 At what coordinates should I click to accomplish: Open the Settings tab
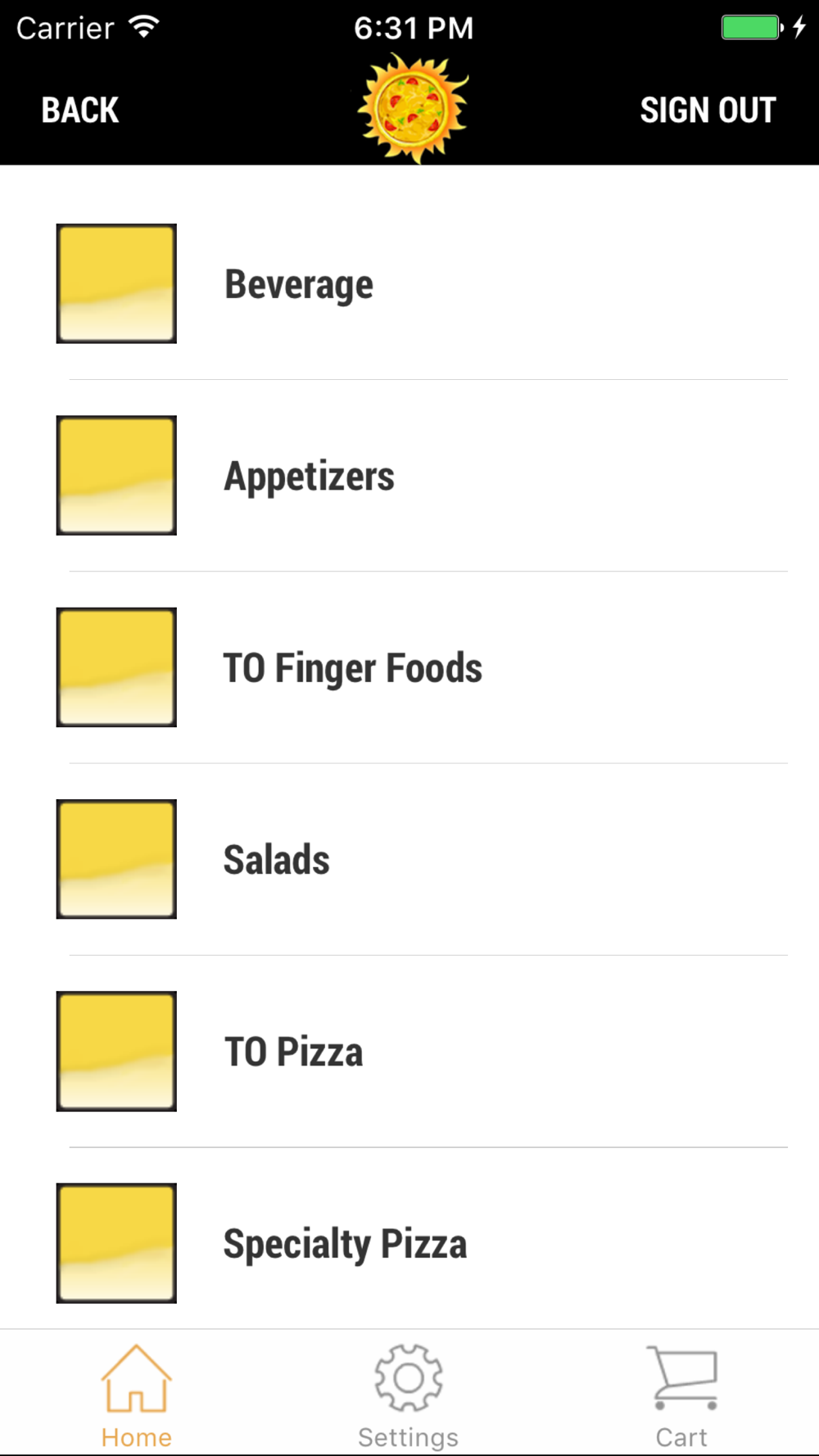(409, 1395)
